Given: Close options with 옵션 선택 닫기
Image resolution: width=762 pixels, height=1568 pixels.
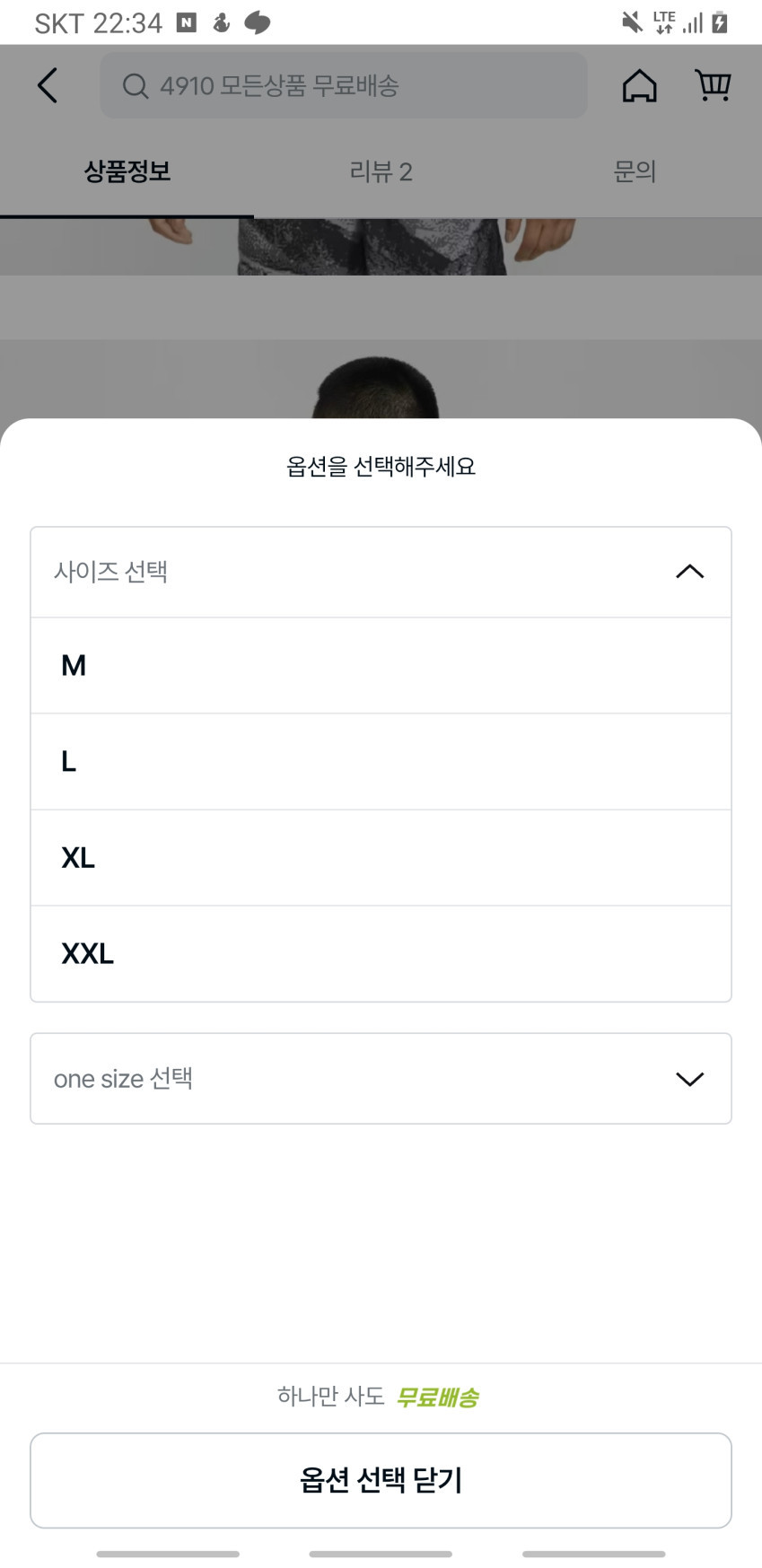Looking at the screenshot, I should click(381, 1480).
